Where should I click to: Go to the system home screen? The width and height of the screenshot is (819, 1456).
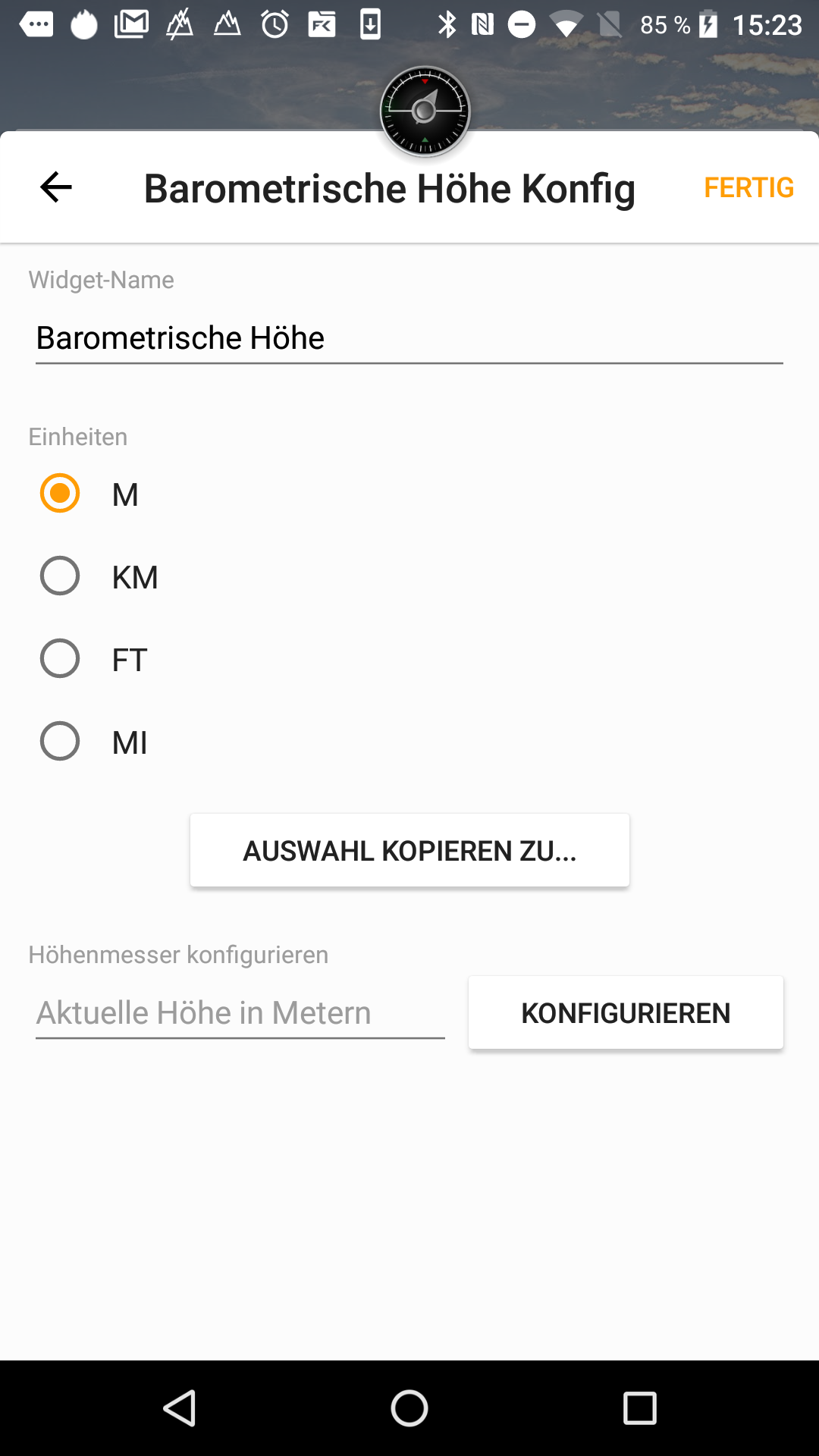[x=409, y=1409]
